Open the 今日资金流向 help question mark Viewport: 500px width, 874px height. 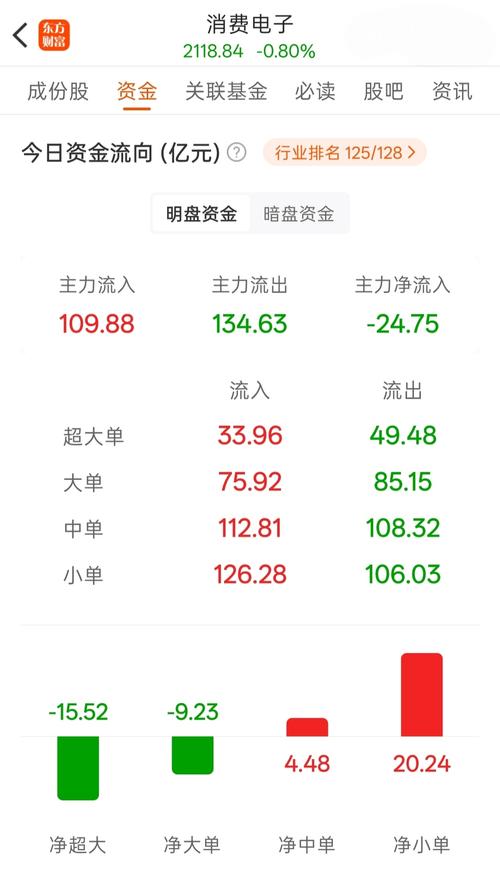236,152
